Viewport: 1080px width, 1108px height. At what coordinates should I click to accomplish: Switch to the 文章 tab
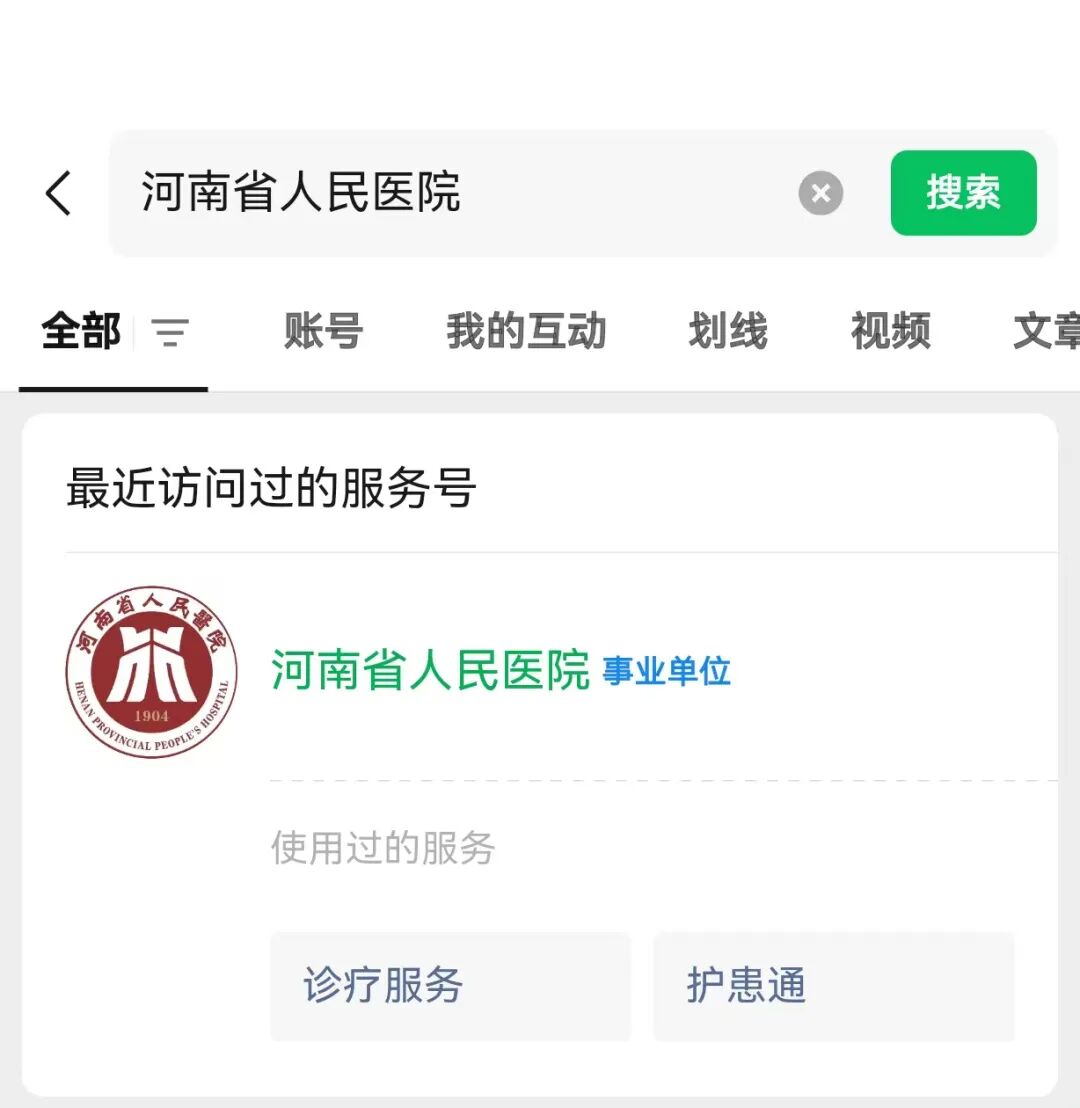(x=1046, y=331)
